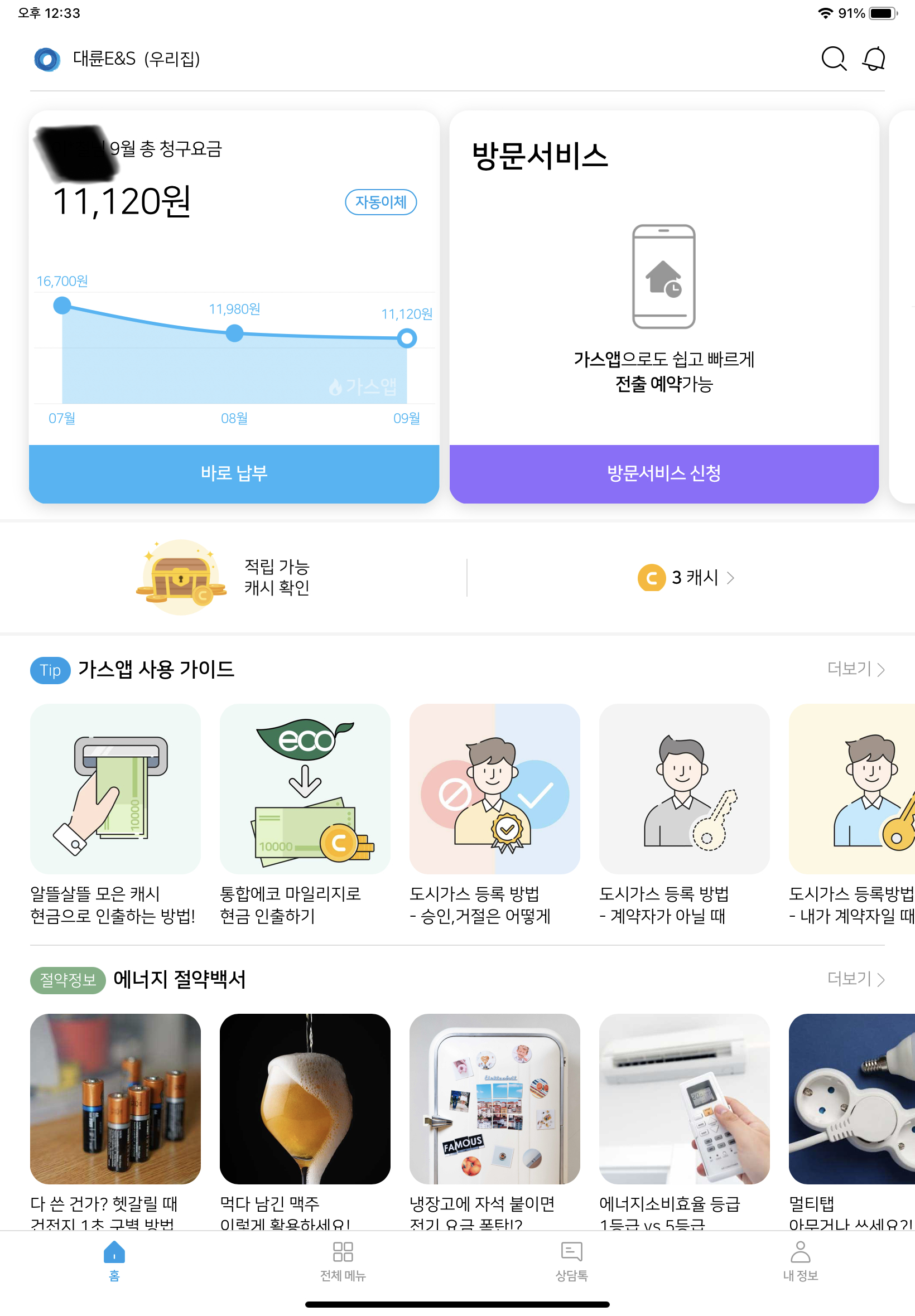Open 도시가스 등록 방법 계약자가 아닐 때
This screenshot has width=915, height=1316.
[684, 814]
